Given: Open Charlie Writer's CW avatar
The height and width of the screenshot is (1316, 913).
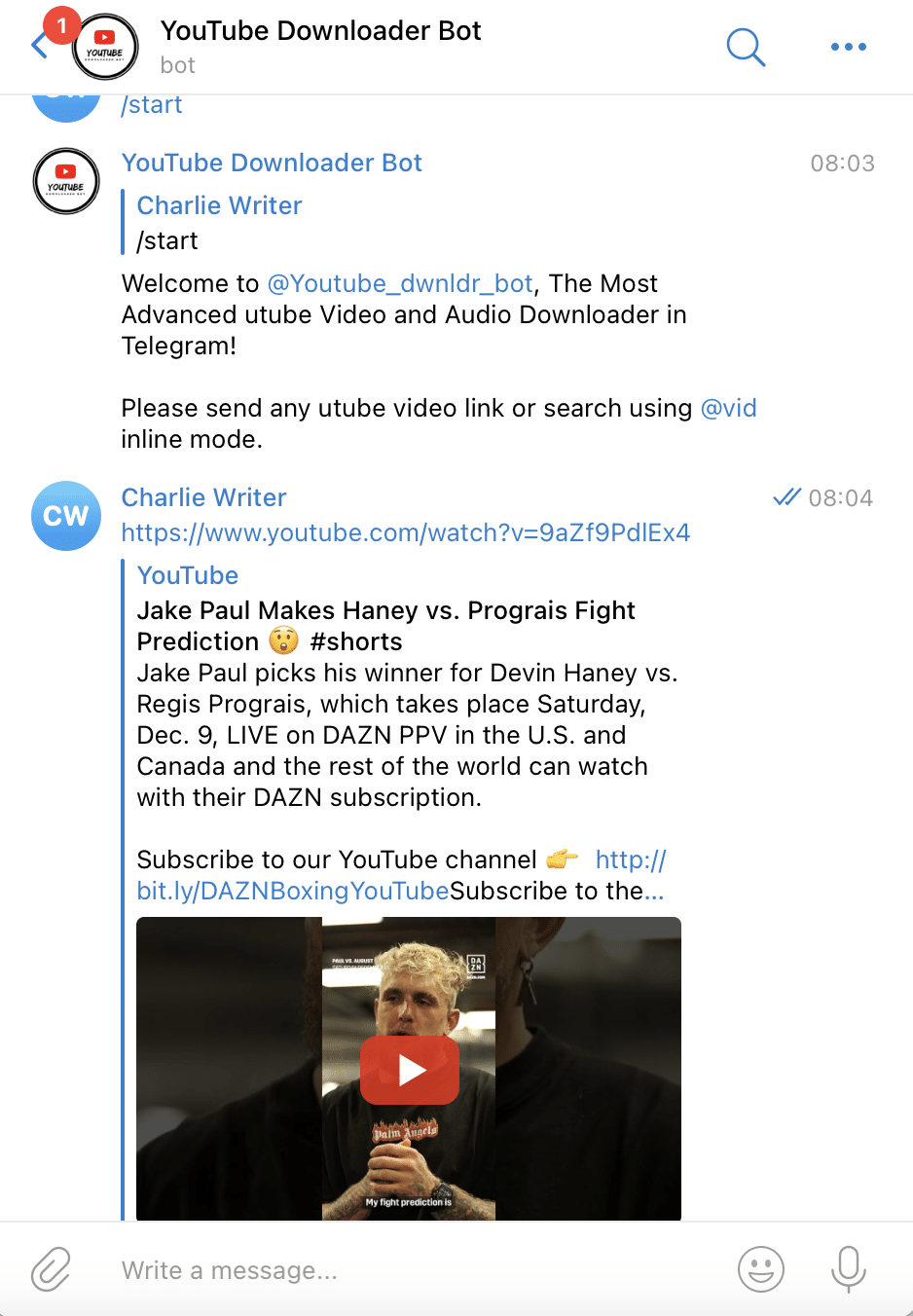Looking at the screenshot, I should tap(66, 516).
